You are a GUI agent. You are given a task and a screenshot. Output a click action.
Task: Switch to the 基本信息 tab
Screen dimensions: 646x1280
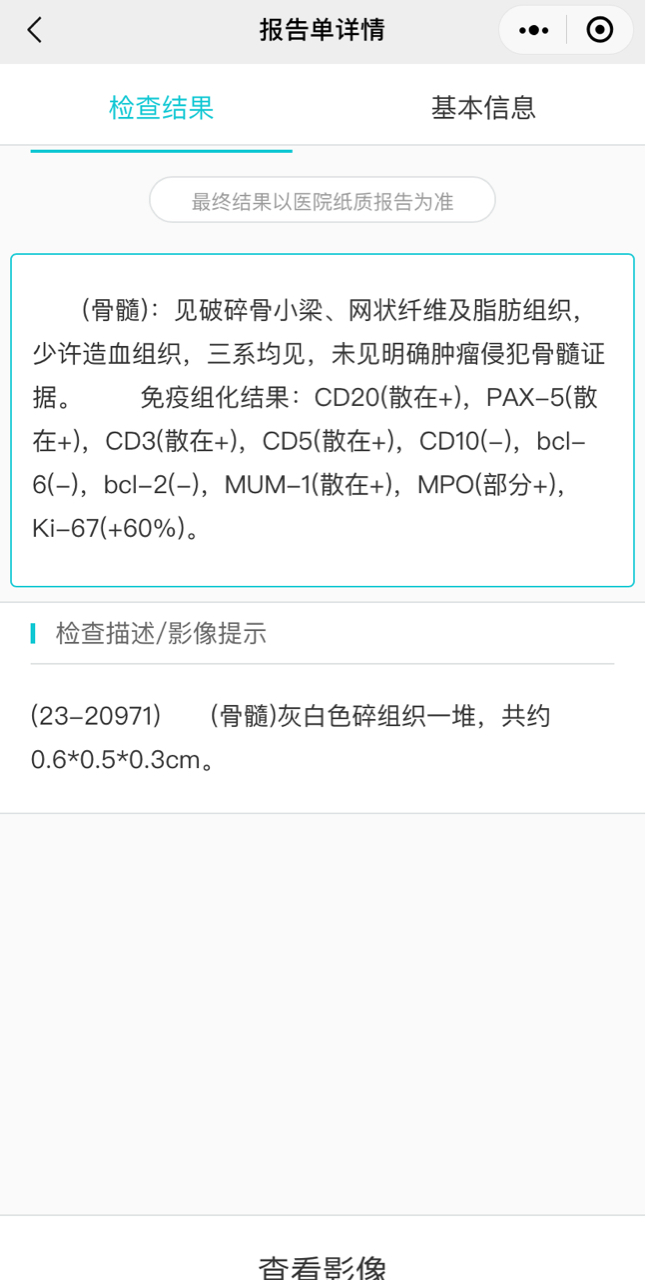pos(484,108)
